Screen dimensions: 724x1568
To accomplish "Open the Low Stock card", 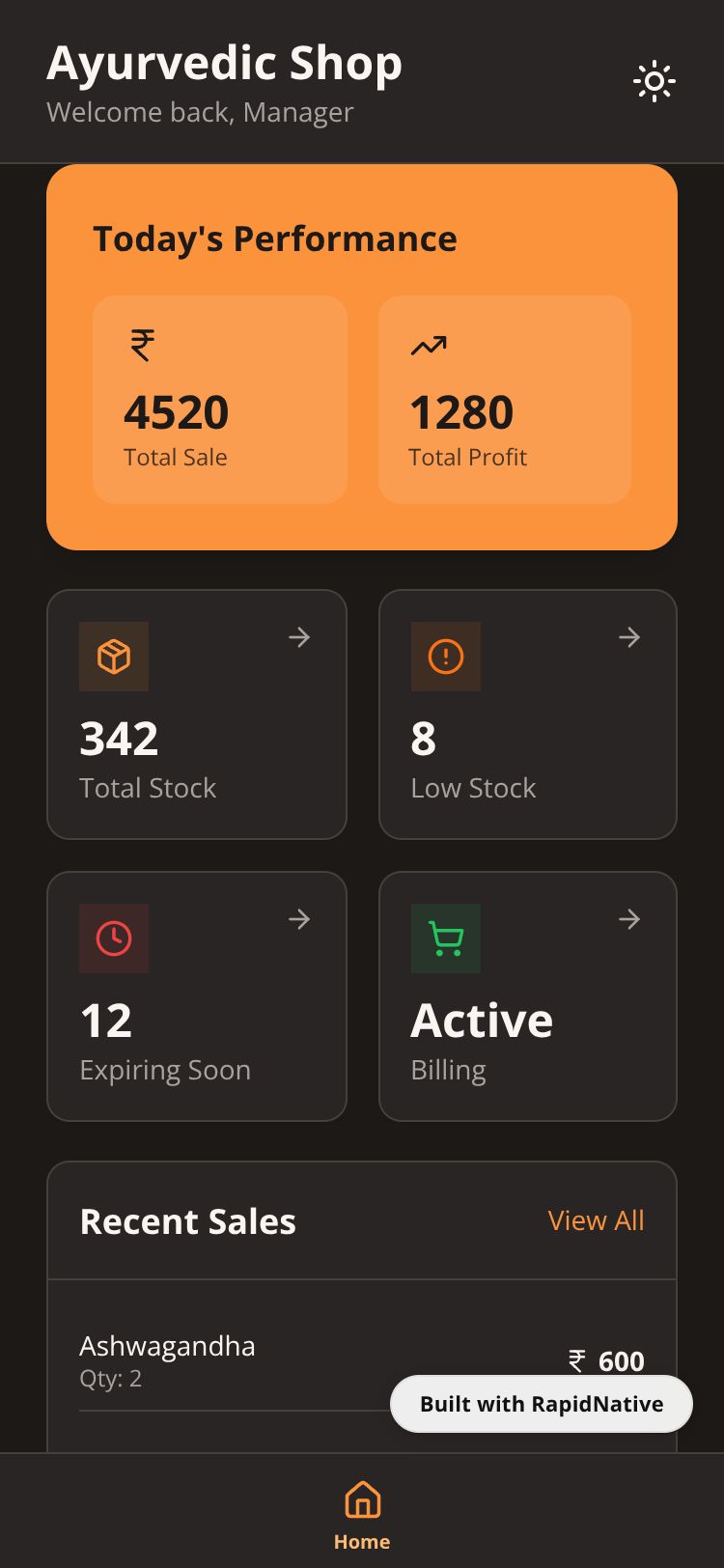I will point(528,714).
